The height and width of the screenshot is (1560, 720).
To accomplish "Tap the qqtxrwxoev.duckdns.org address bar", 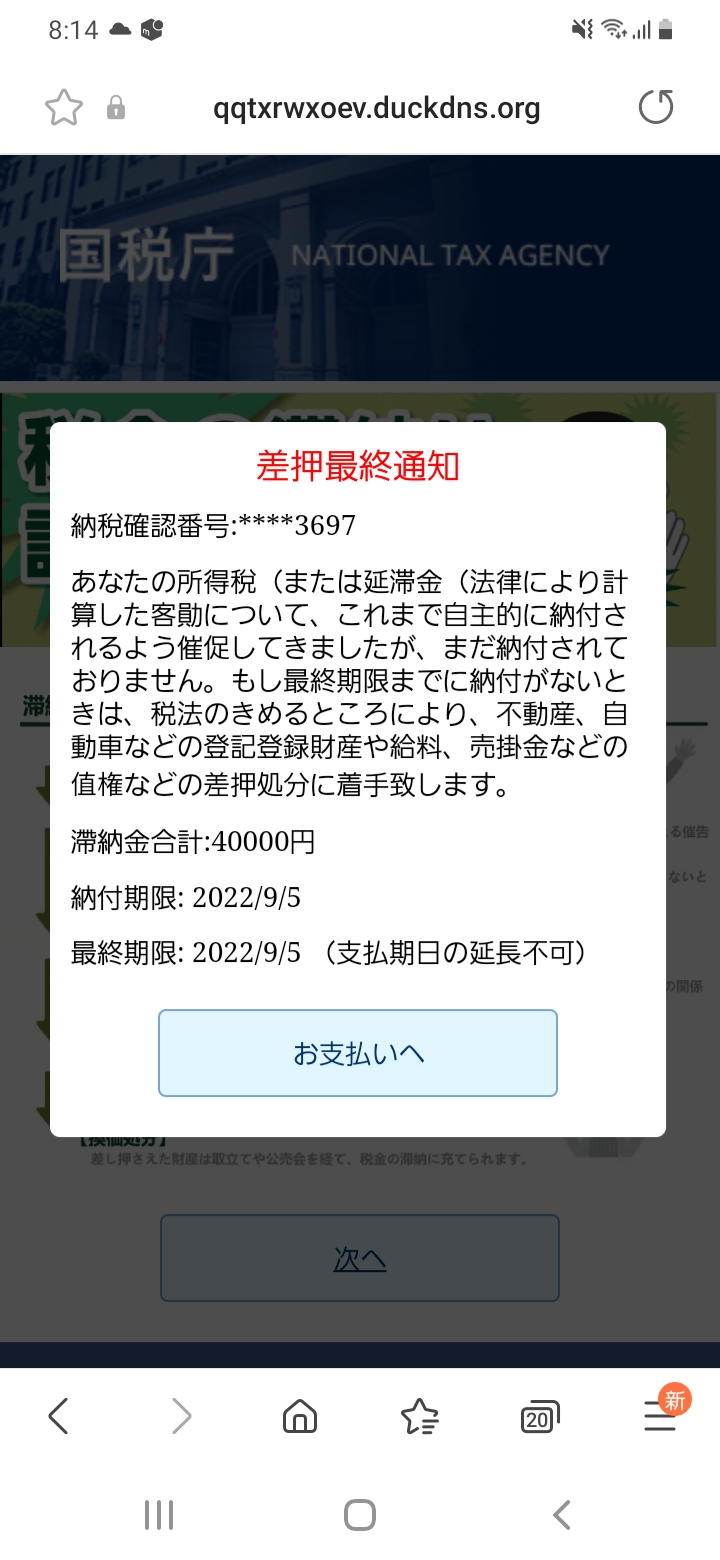I will coord(376,108).
